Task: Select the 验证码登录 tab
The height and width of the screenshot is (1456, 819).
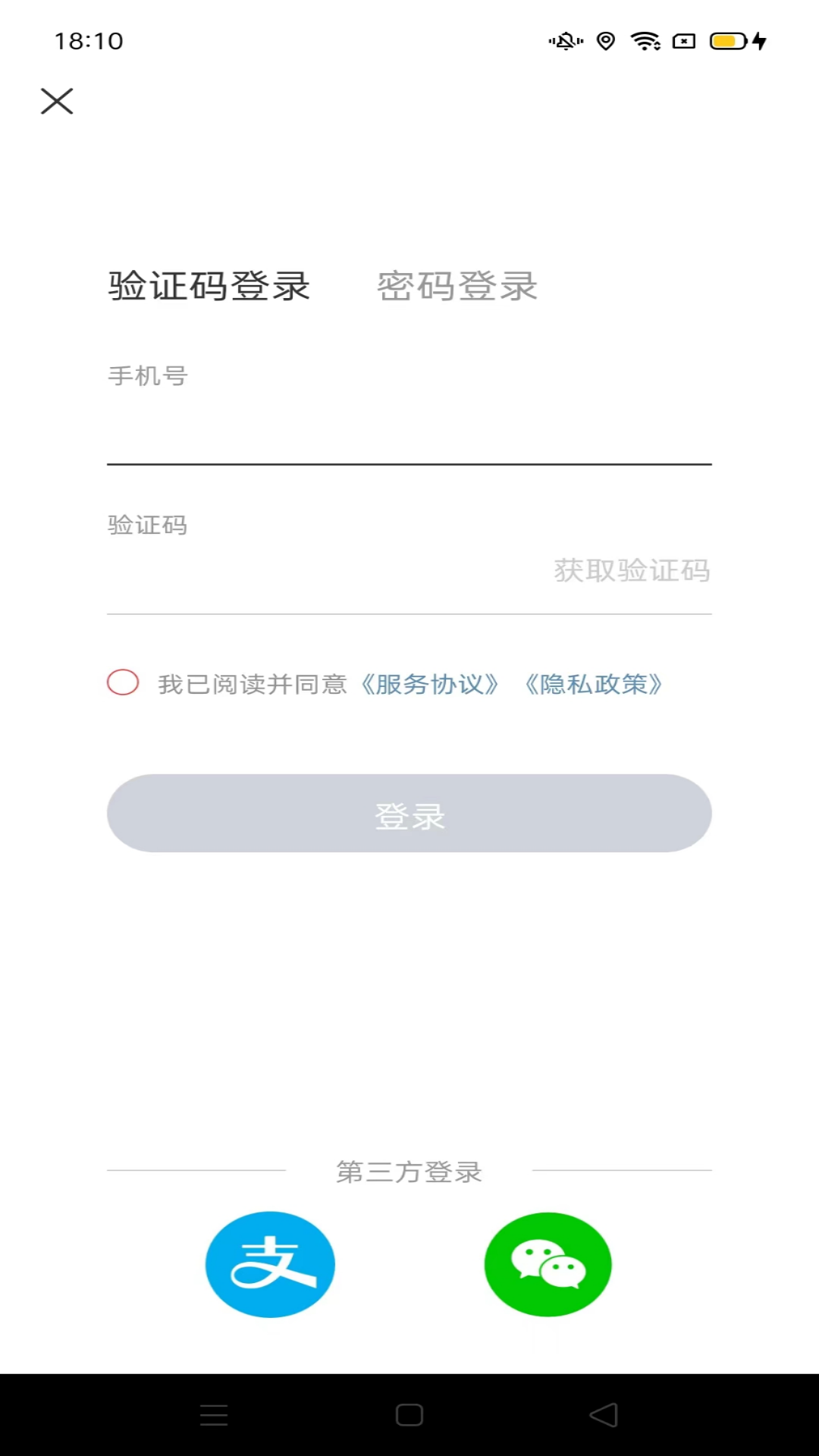Action: (x=209, y=287)
